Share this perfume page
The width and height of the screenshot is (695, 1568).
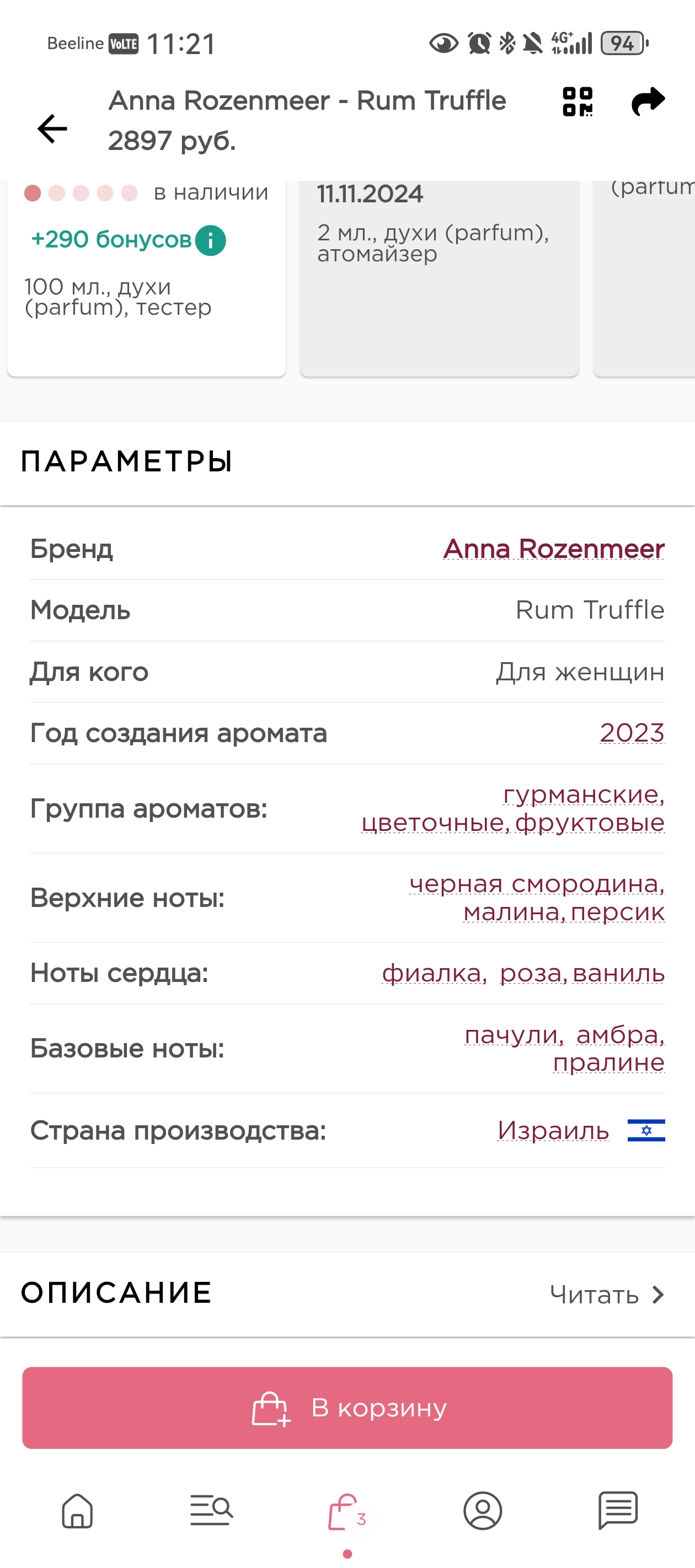[648, 101]
